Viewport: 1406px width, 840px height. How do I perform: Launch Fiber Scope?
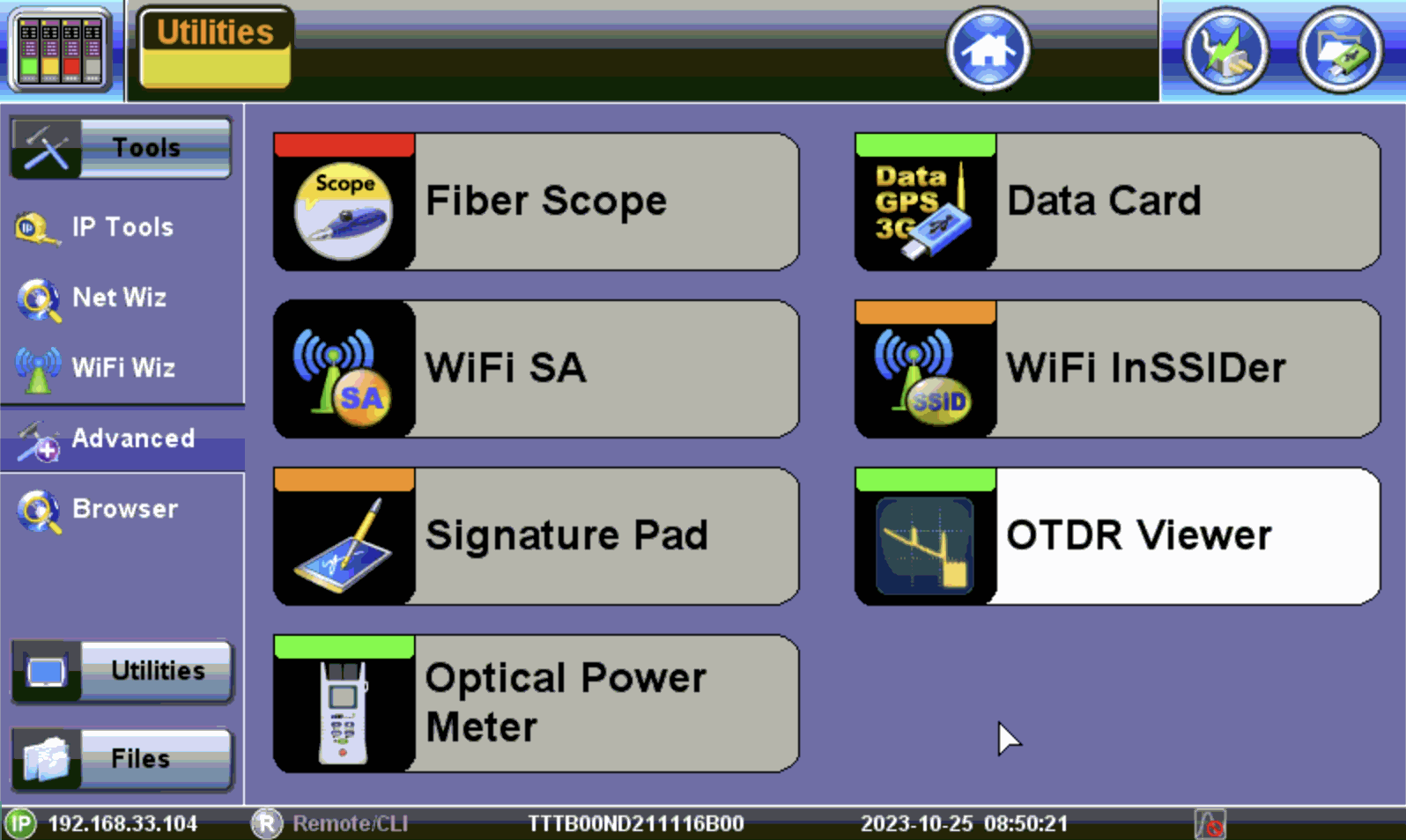(x=536, y=202)
